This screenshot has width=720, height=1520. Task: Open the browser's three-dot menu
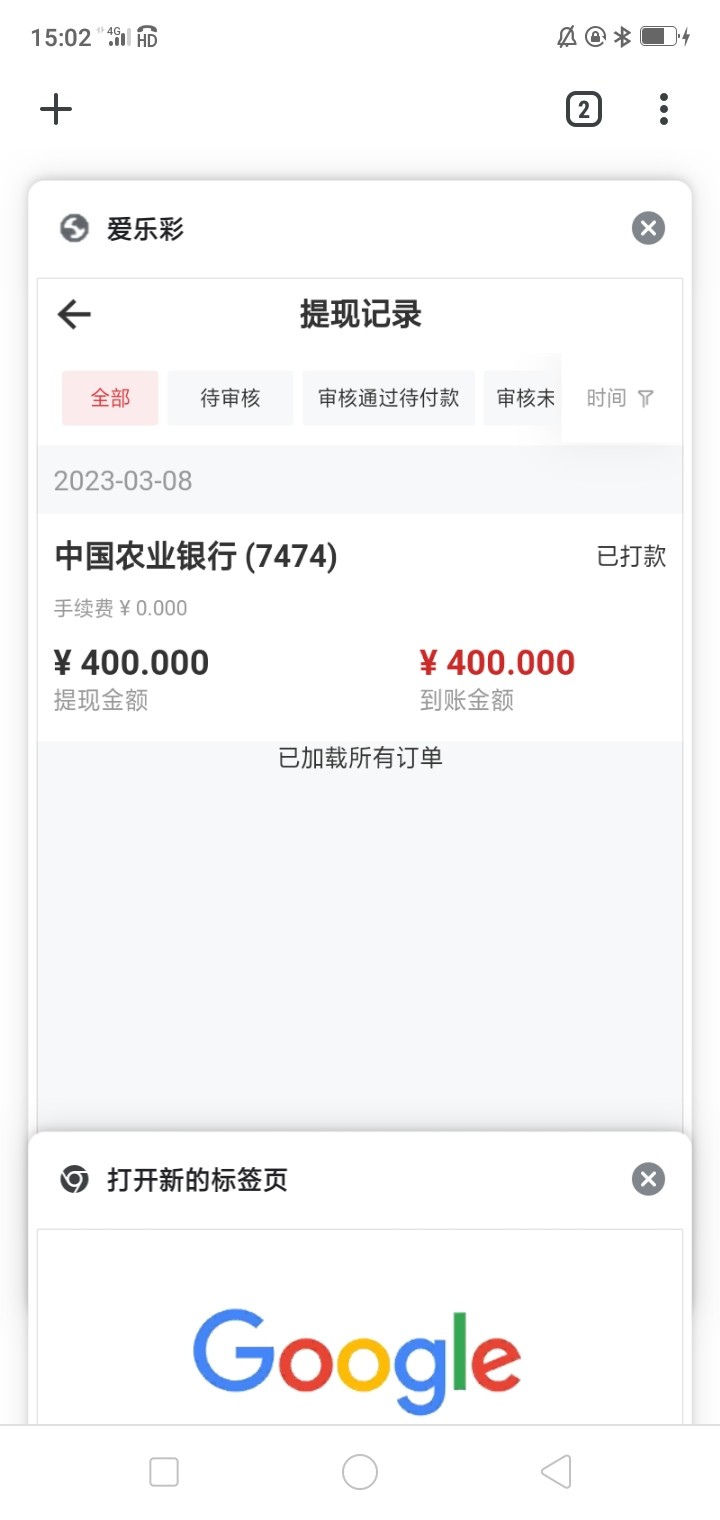click(663, 108)
